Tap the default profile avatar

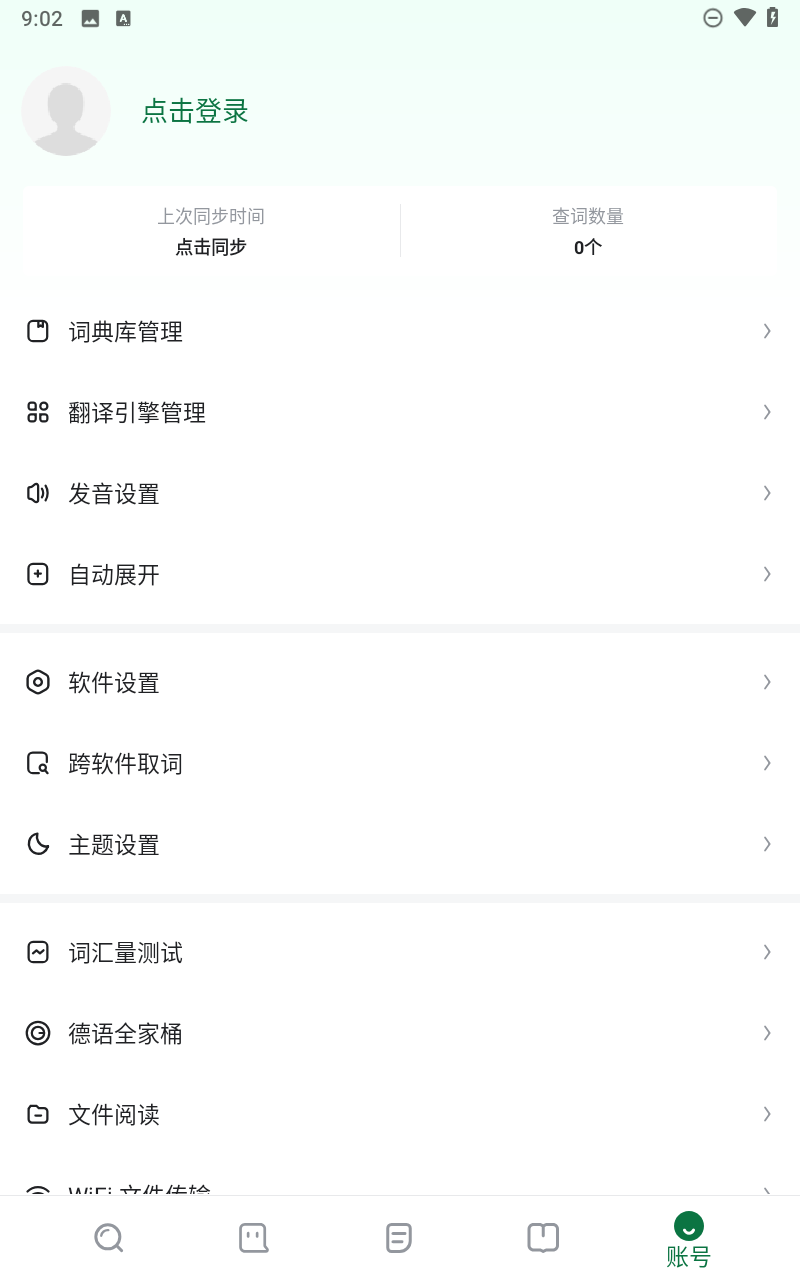(66, 111)
